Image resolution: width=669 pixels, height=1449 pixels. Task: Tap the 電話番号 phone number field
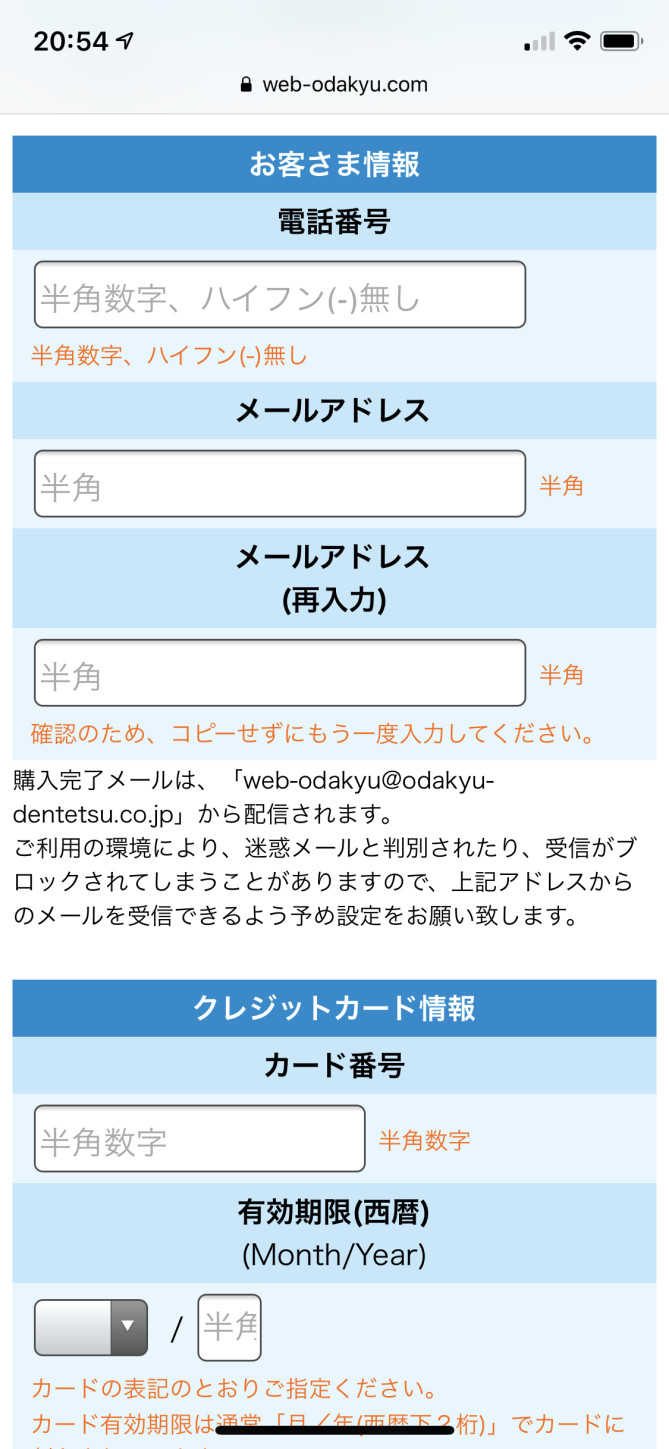click(279, 295)
